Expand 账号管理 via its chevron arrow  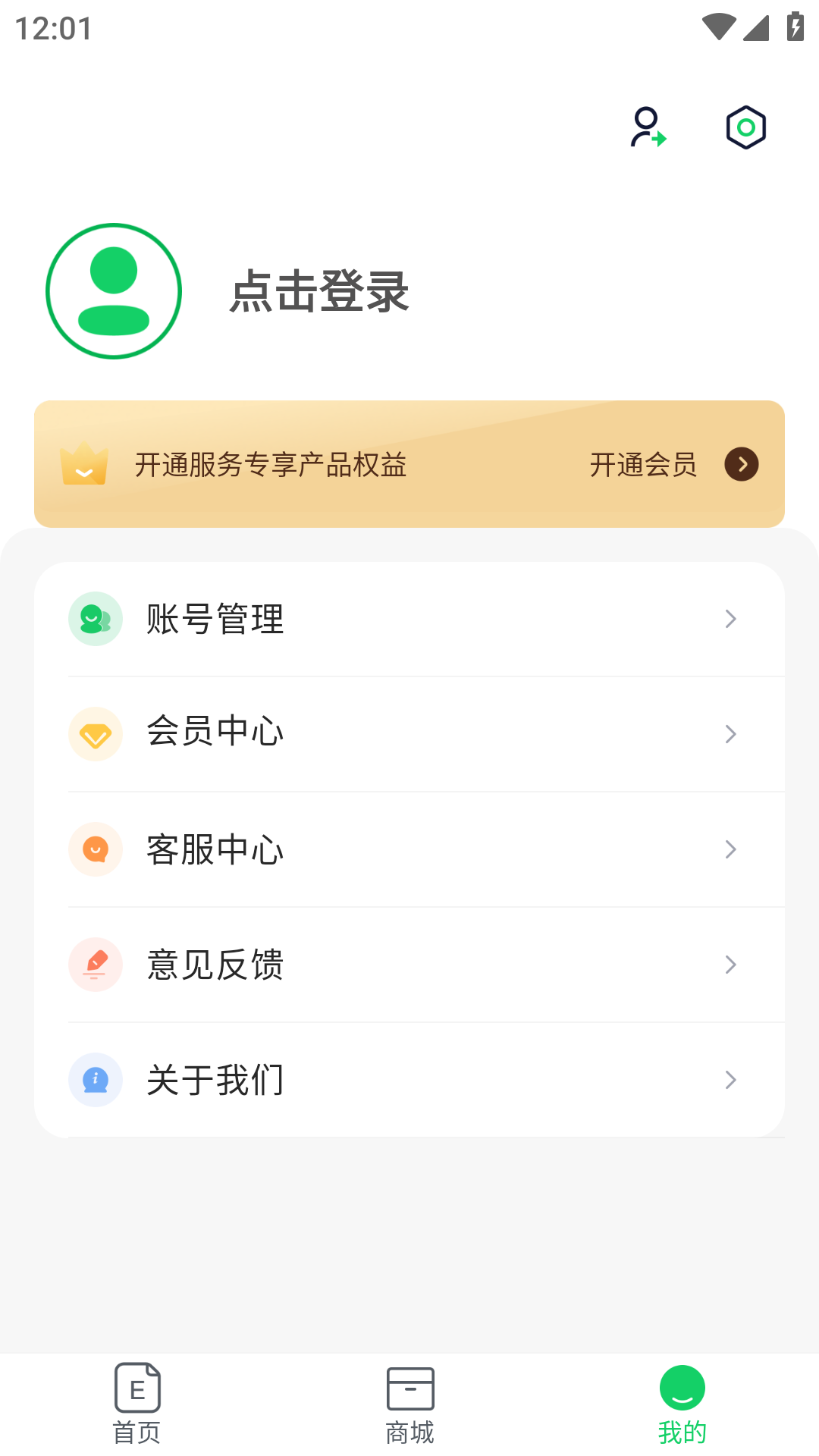[730, 619]
